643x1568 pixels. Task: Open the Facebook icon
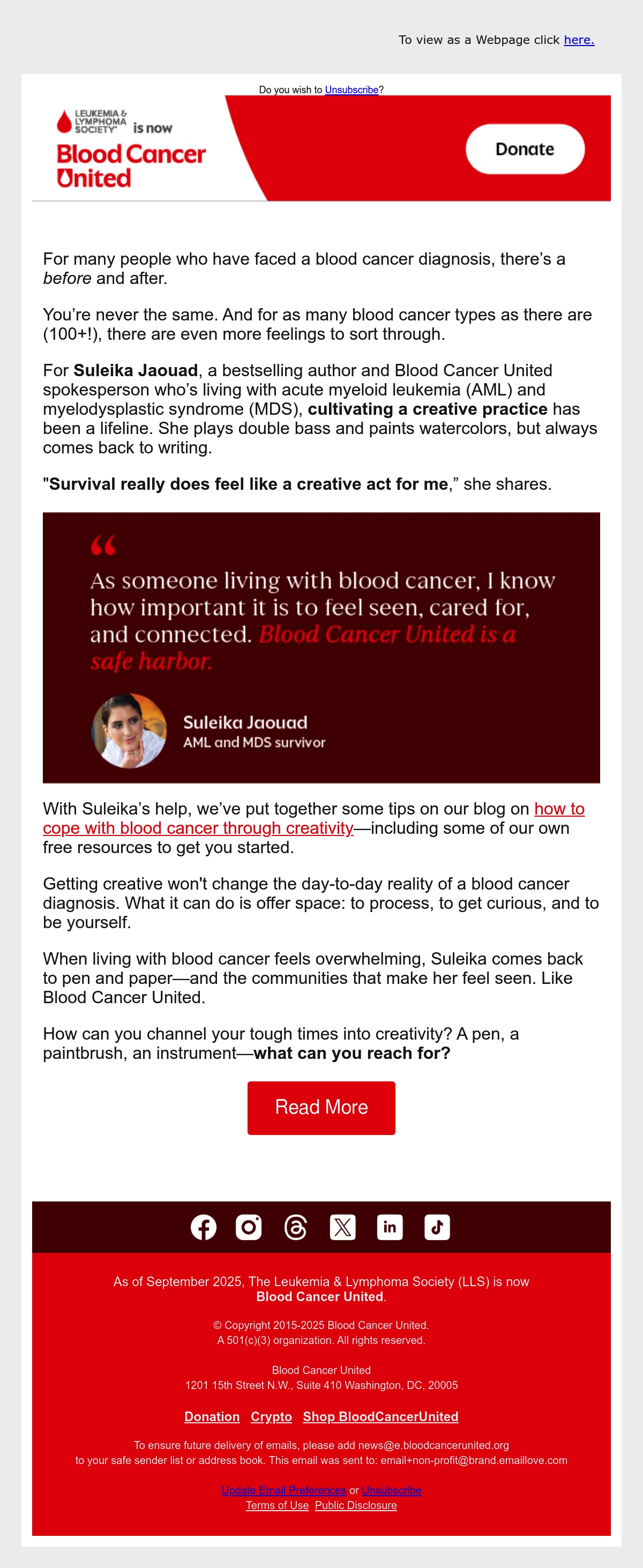204,1227
